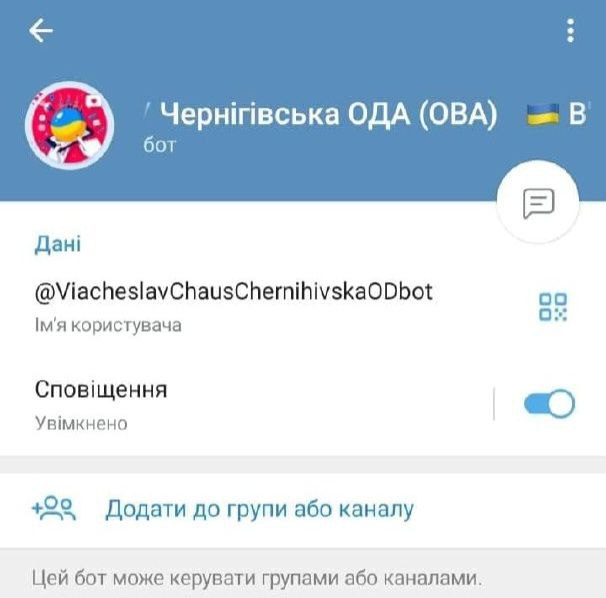The width and height of the screenshot is (606, 598).
Task: Go back using the top arrow
Action: (x=41, y=31)
